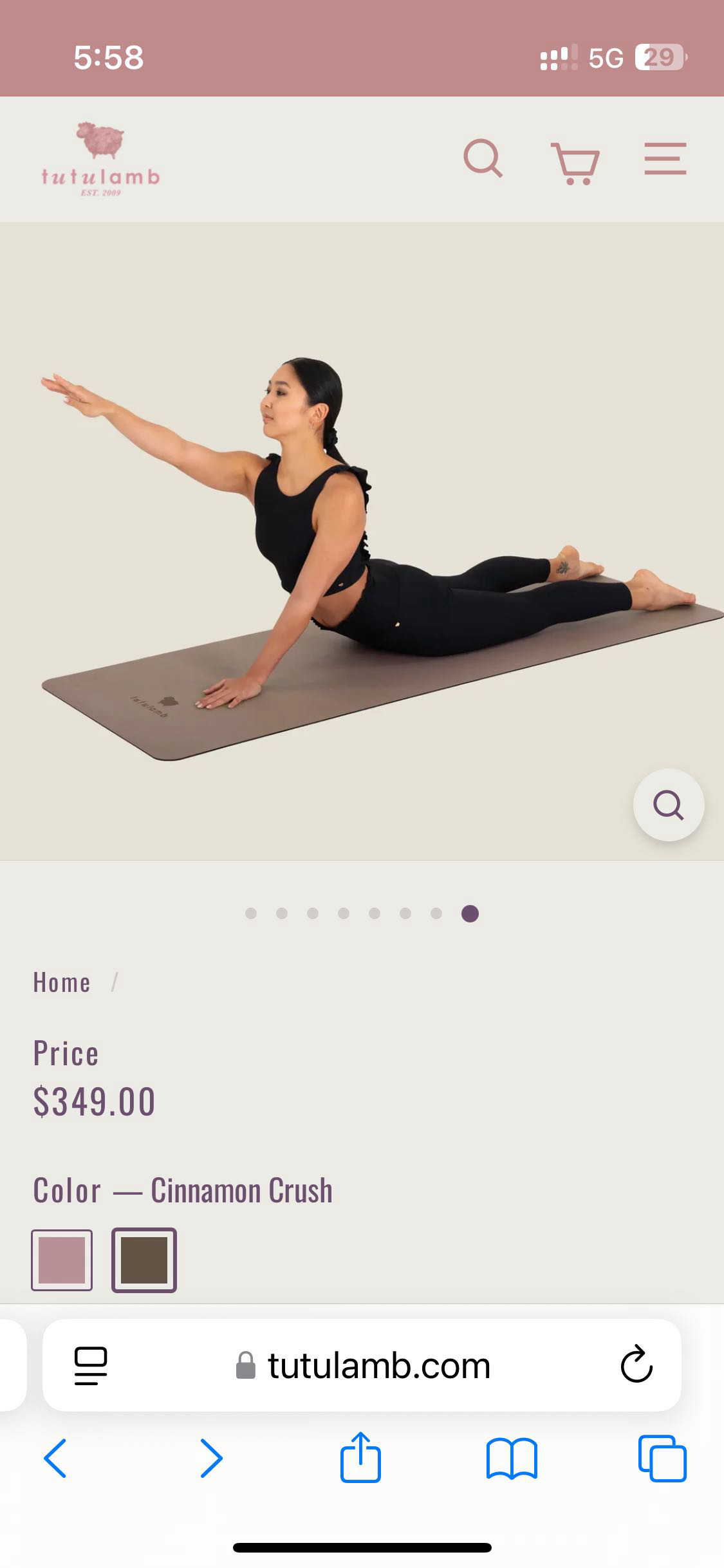
Task: Go back to the previous page
Action: pos(55,1458)
